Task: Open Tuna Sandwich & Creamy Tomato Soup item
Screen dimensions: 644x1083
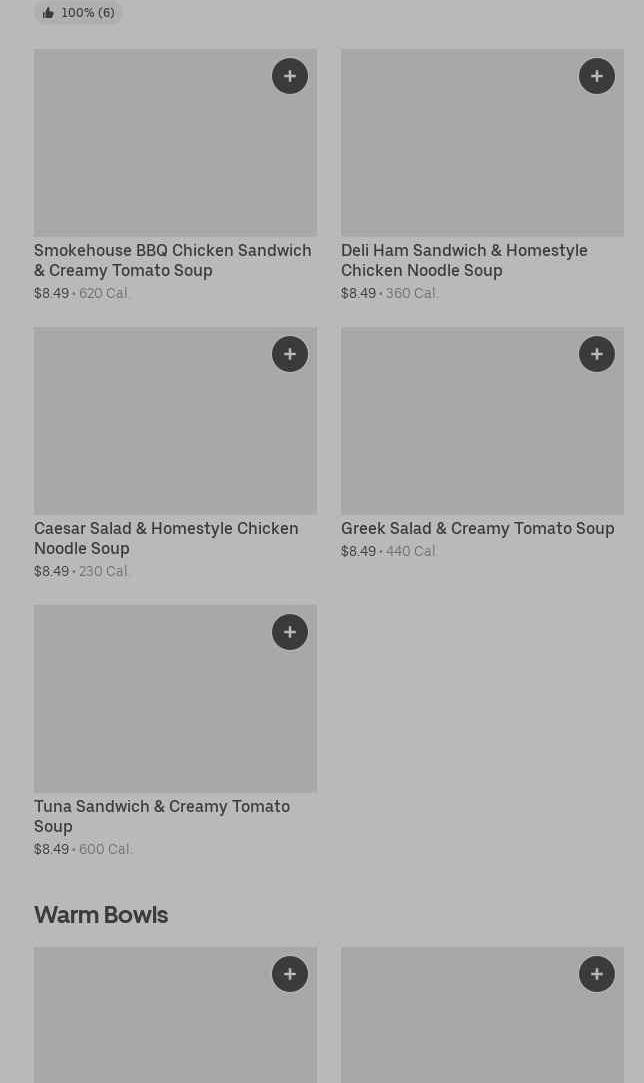Action: (x=162, y=816)
